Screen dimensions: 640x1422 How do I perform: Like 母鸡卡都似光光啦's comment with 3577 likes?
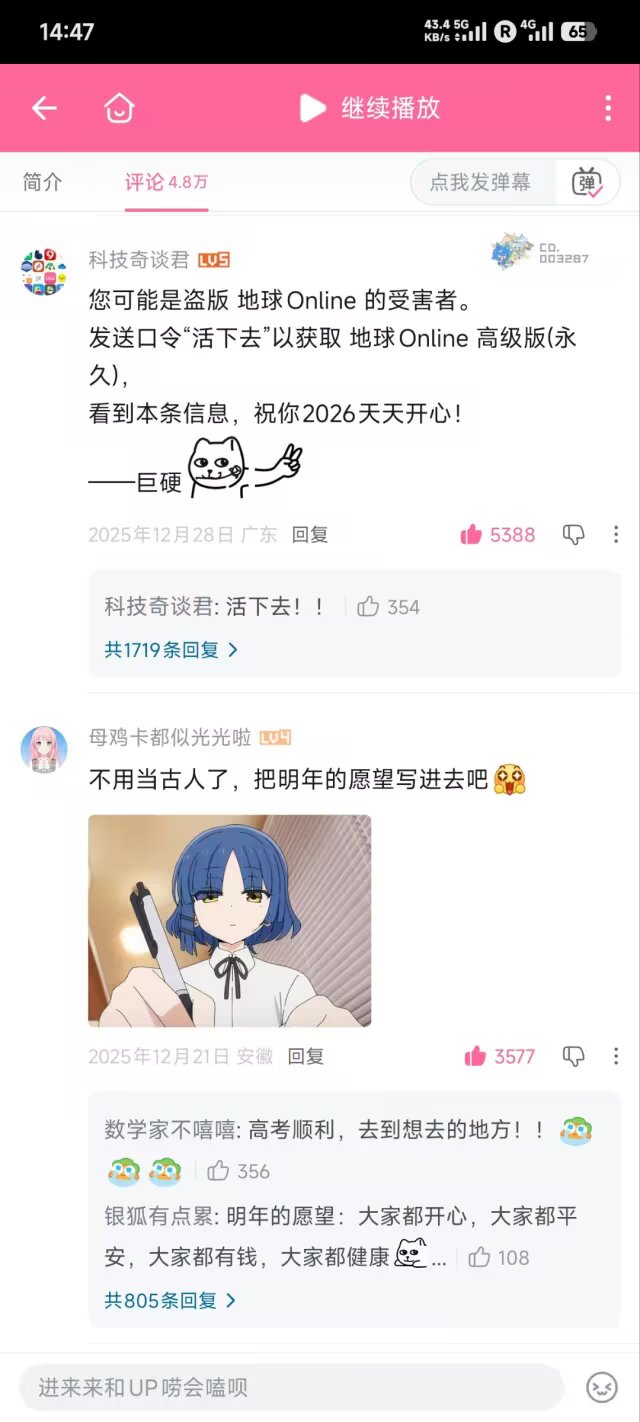point(476,1056)
